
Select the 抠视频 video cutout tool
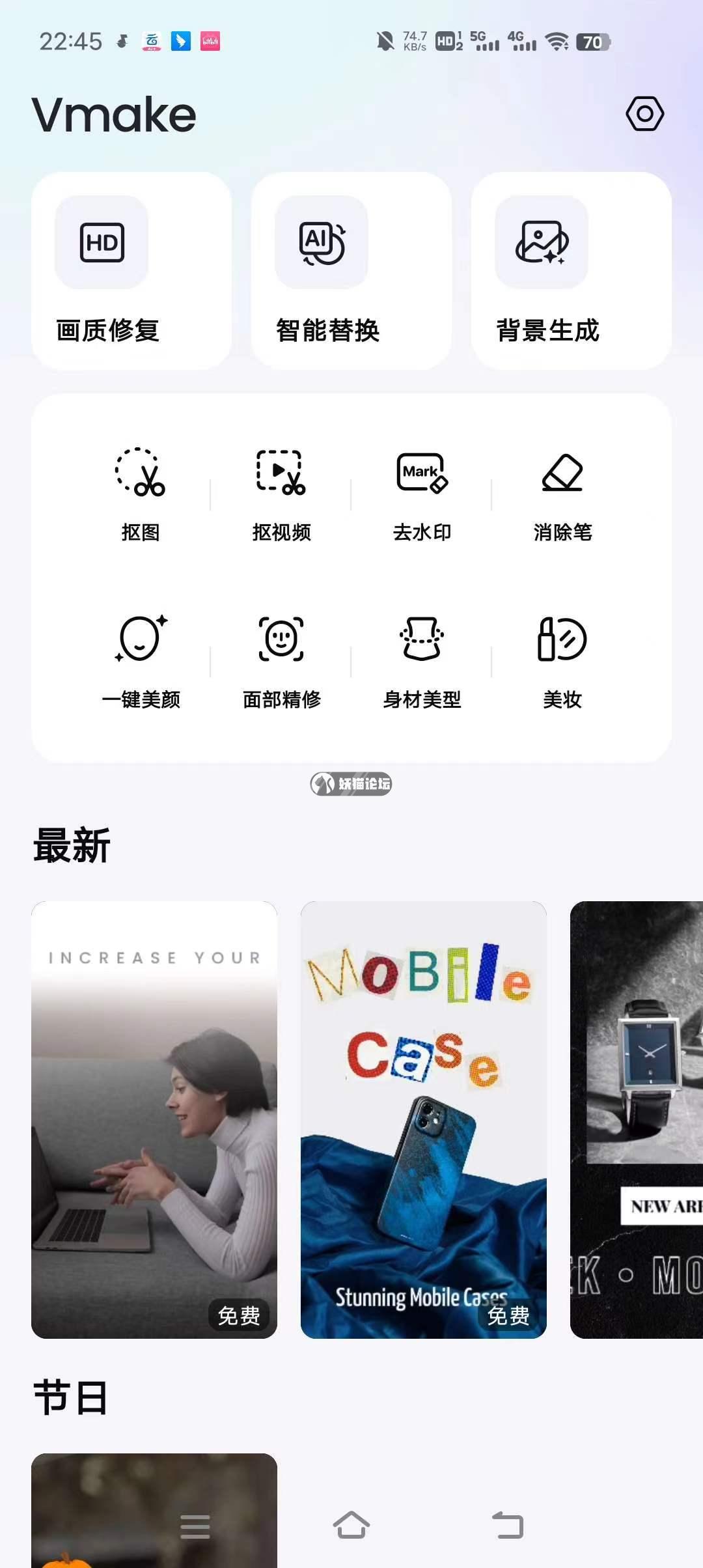(x=281, y=495)
